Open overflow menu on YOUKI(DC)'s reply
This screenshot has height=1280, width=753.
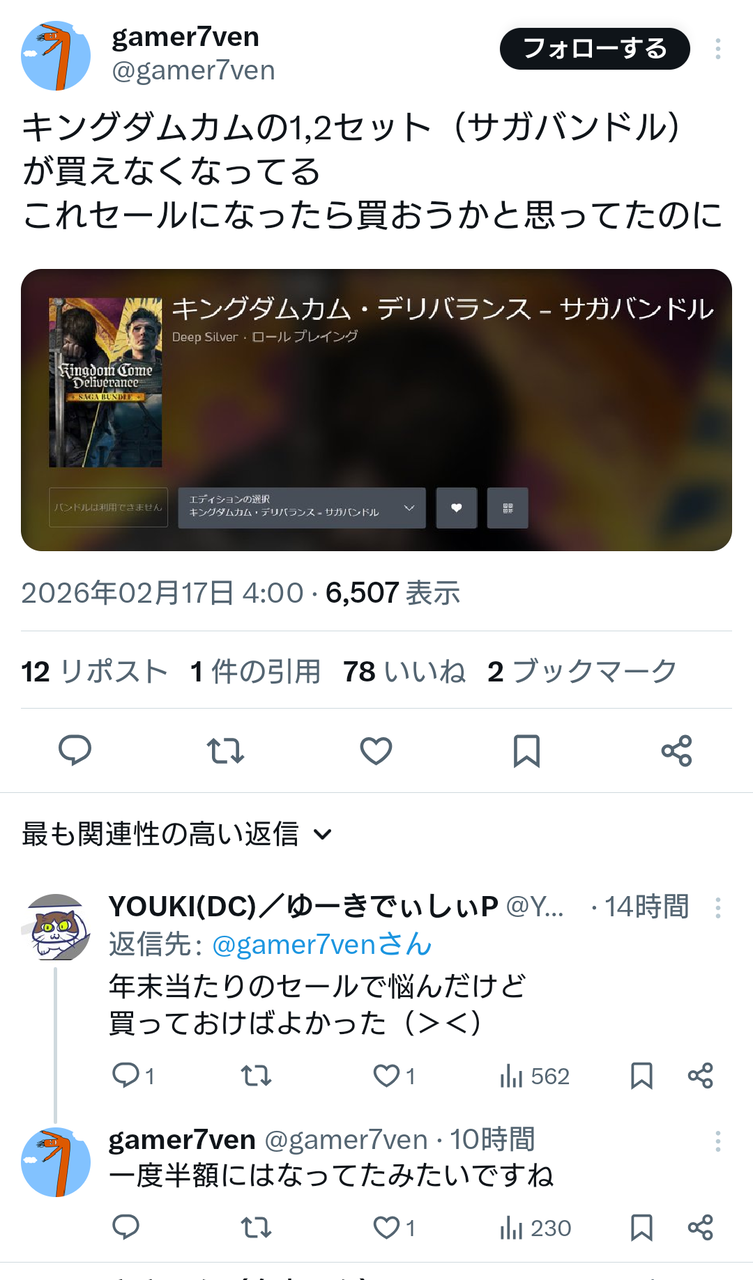coord(718,908)
